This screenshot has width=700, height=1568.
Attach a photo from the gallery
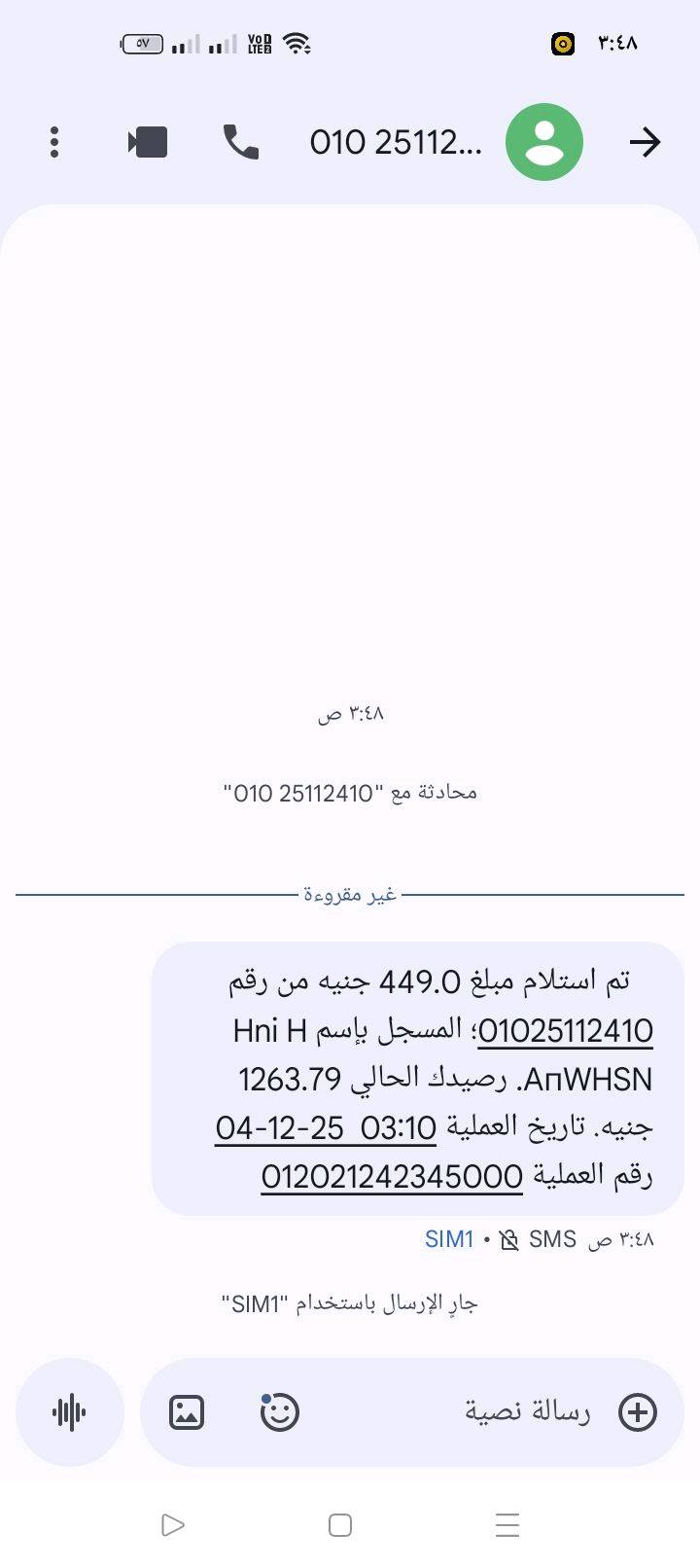(x=187, y=1412)
